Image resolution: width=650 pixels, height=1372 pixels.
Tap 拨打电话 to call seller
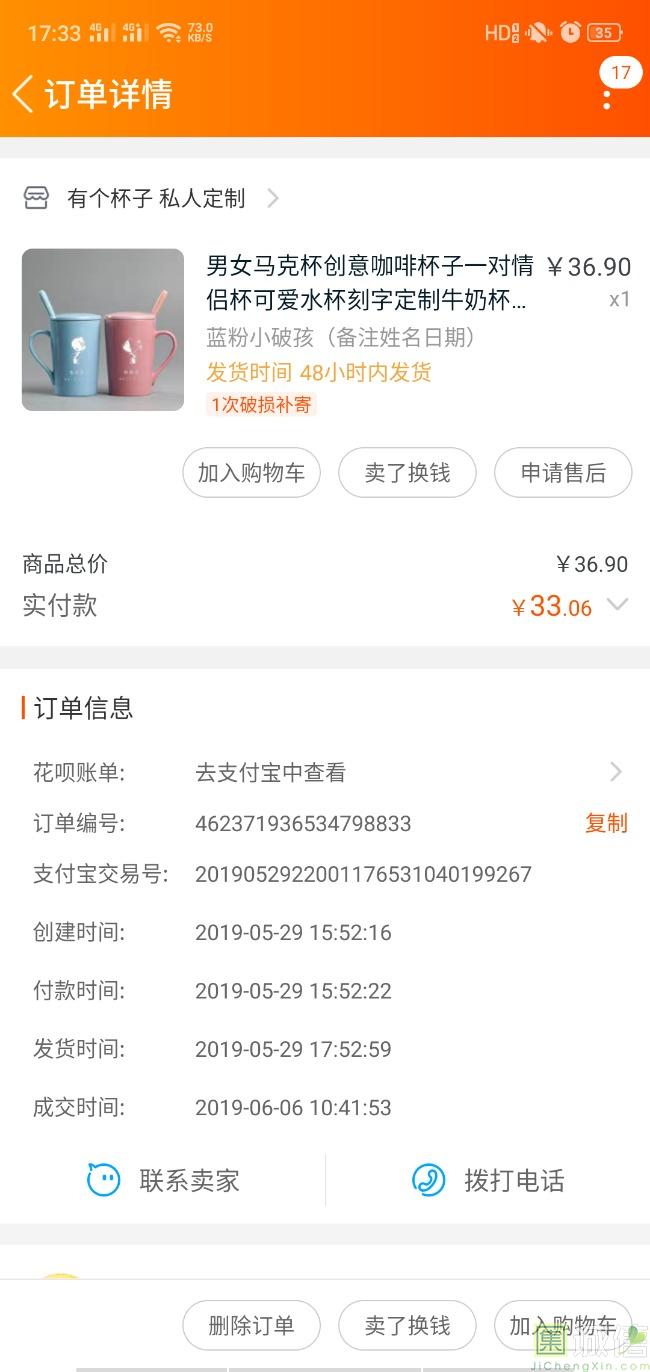488,1180
